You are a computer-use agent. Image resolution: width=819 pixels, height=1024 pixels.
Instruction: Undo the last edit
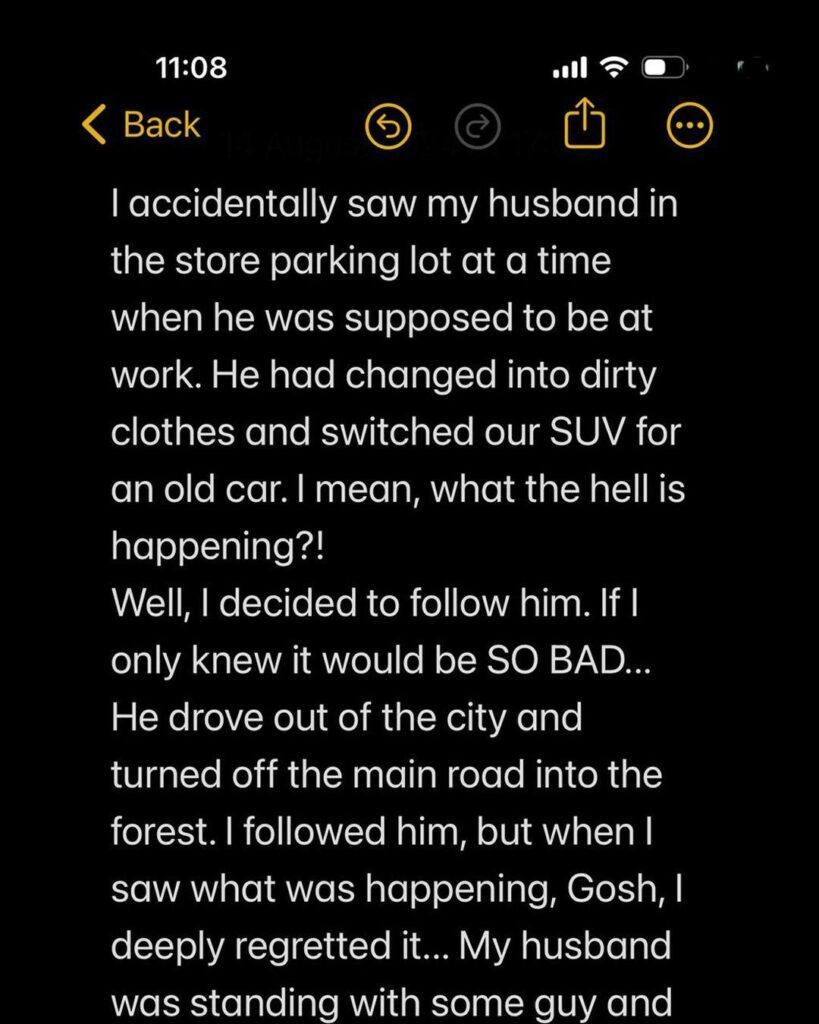click(x=390, y=126)
